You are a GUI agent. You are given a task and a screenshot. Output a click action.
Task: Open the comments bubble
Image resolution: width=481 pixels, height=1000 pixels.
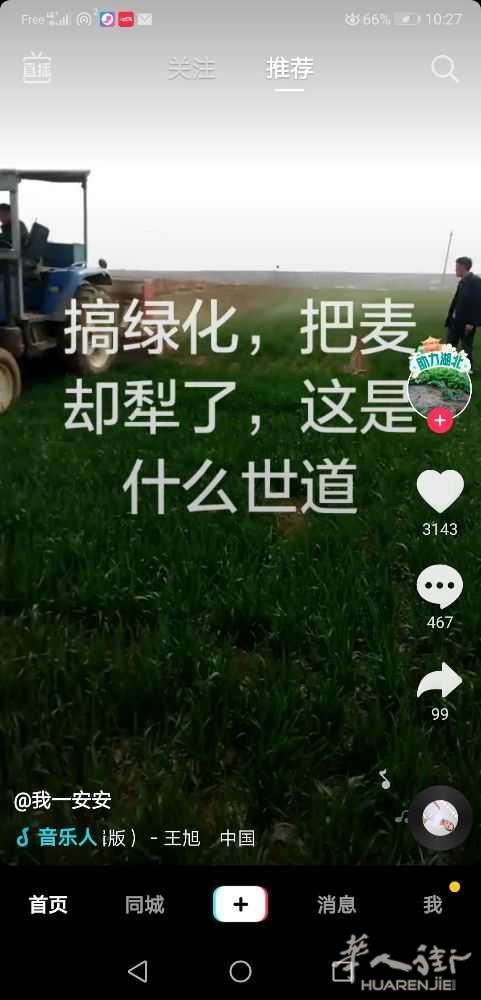coord(440,586)
